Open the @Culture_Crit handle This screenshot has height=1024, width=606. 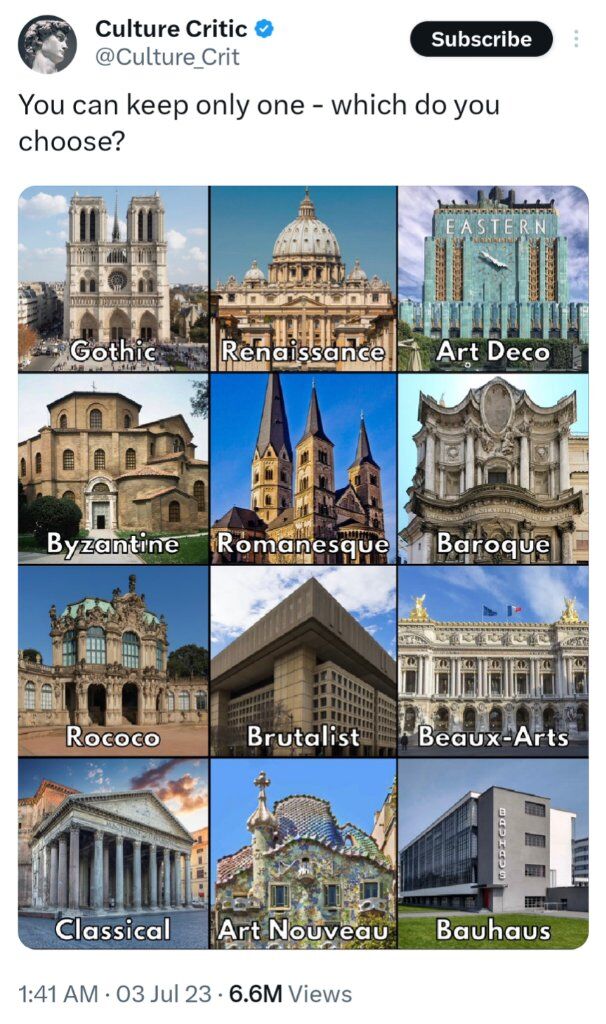click(x=167, y=57)
